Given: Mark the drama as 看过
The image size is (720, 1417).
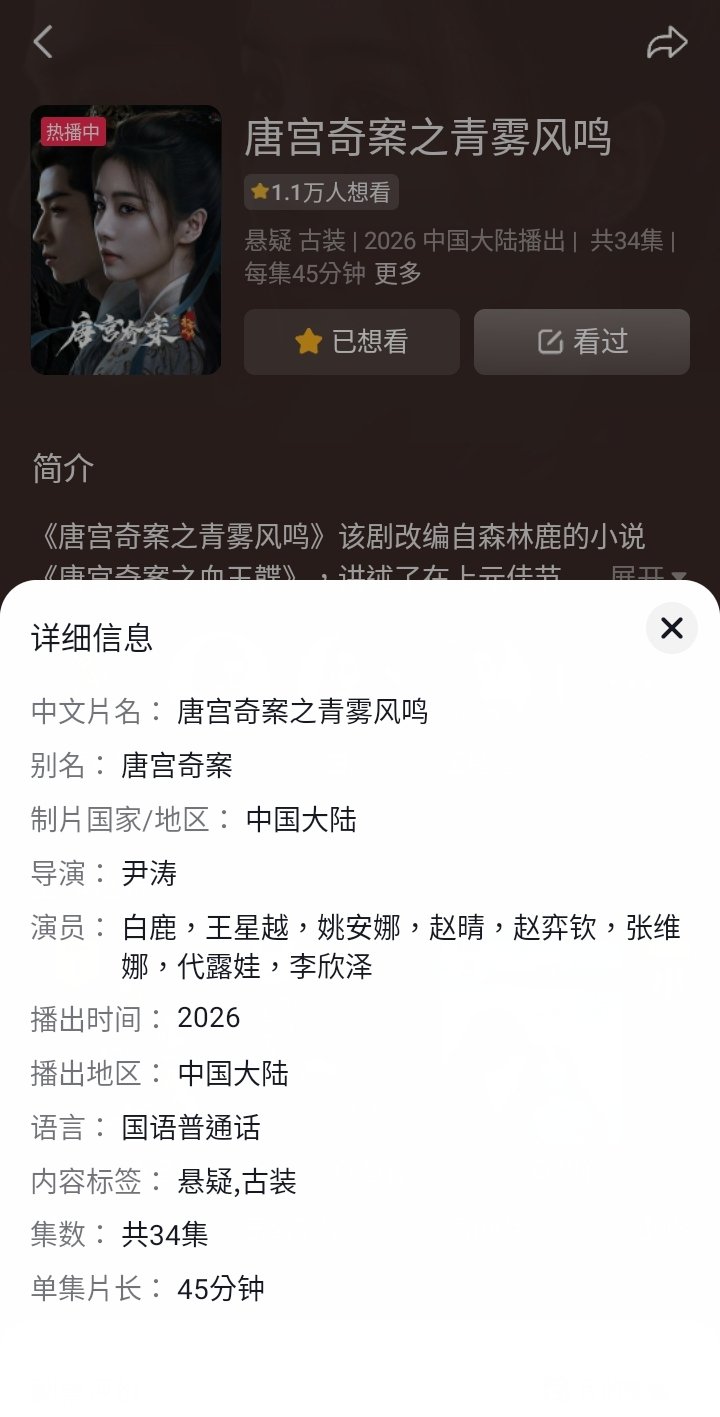Looking at the screenshot, I should (x=582, y=342).
